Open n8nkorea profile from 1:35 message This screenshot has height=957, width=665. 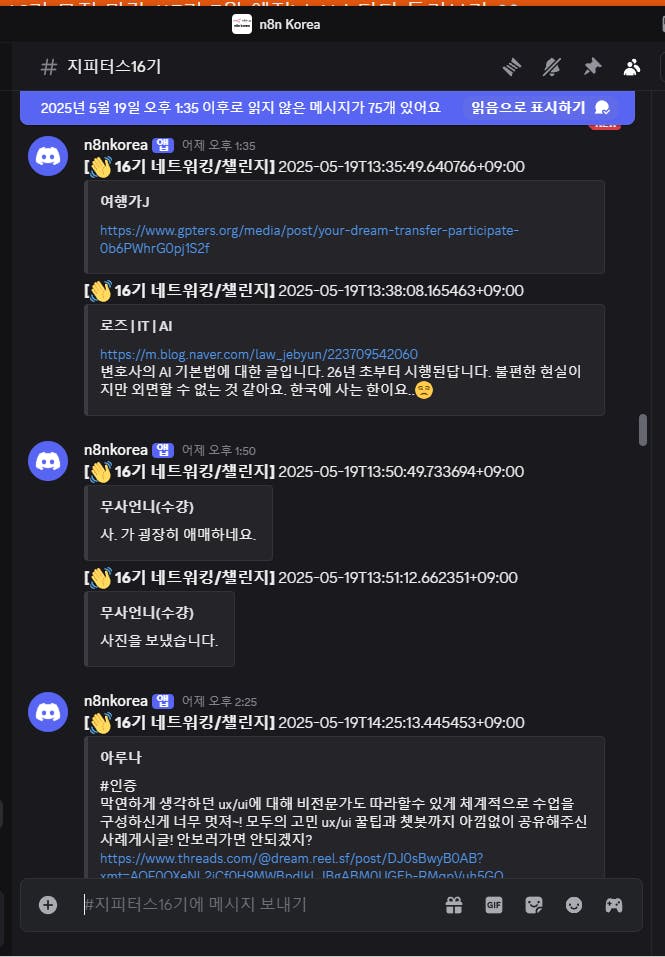(114, 143)
